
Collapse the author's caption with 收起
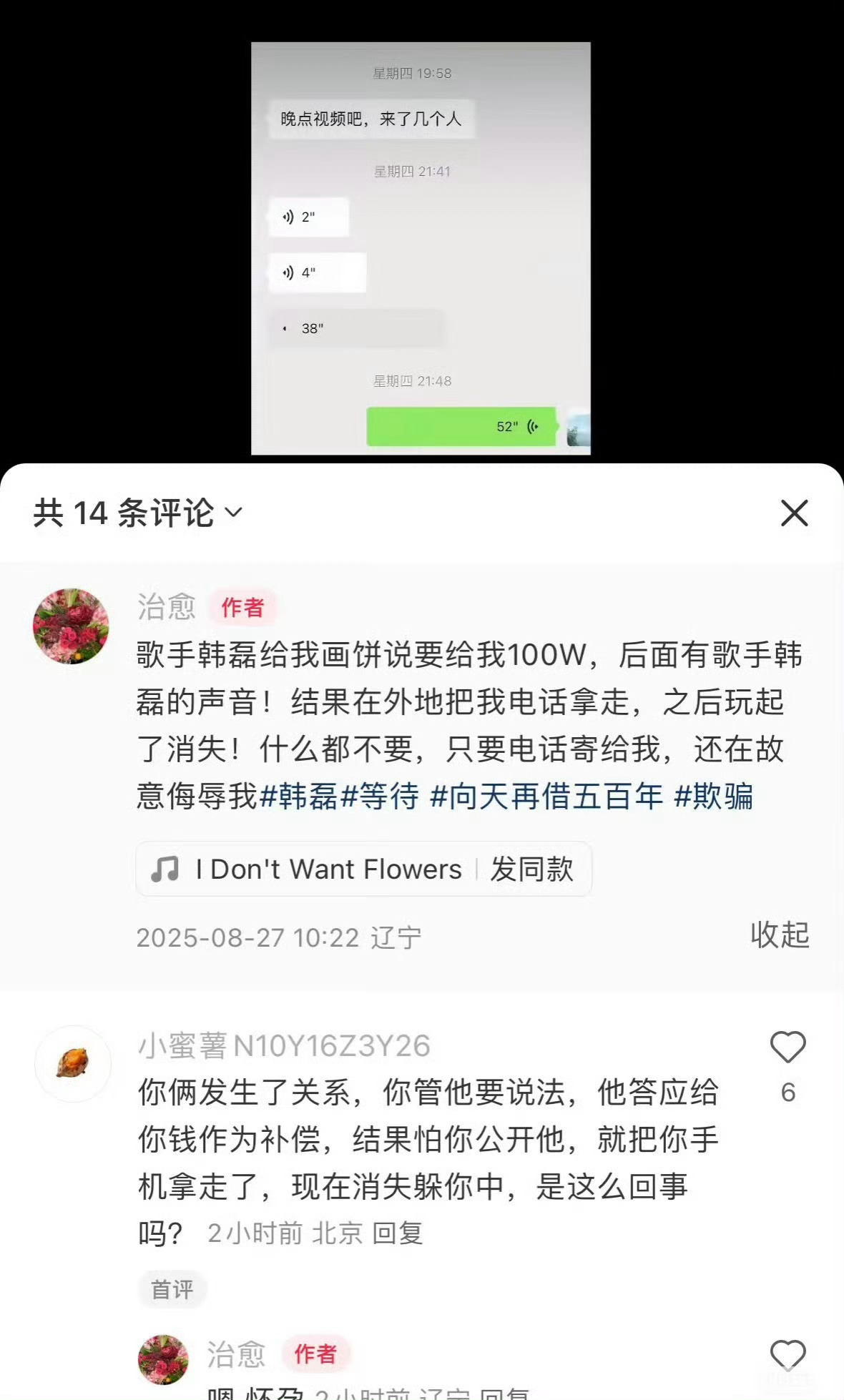click(779, 935)
